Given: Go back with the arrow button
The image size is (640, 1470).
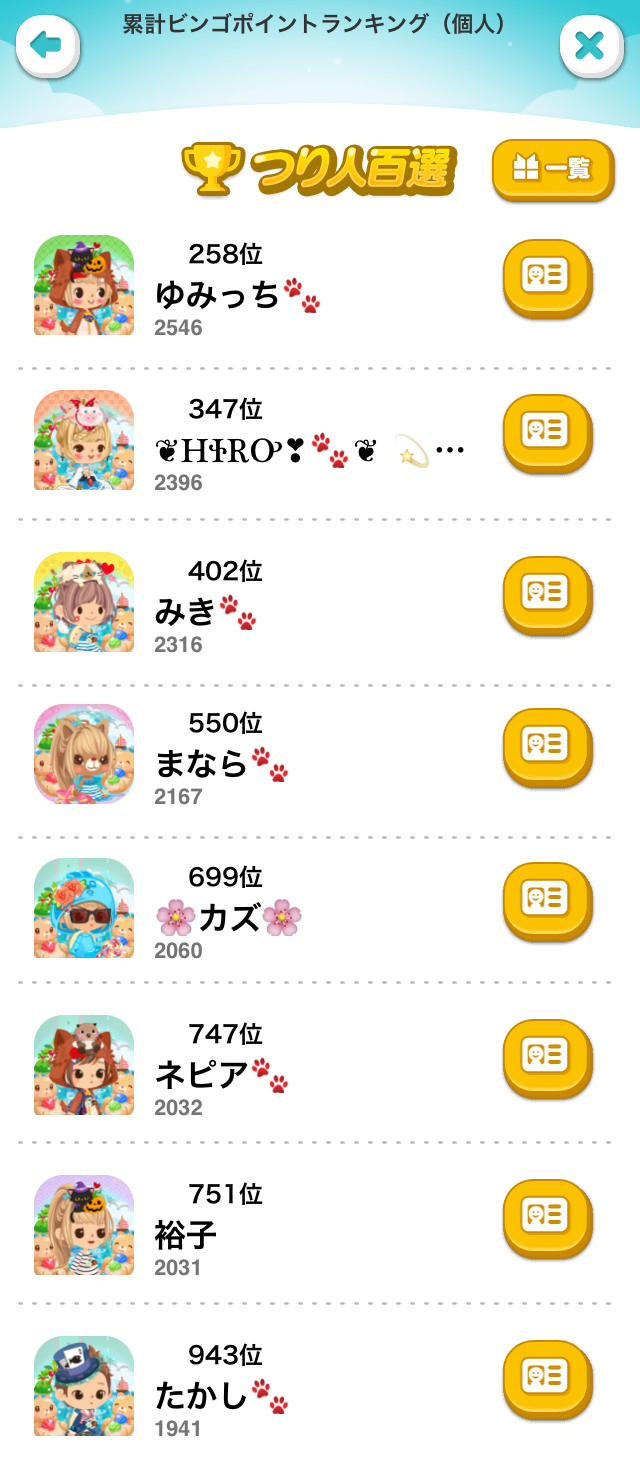Looking at the screenshot, I should (x=46, y=46).
